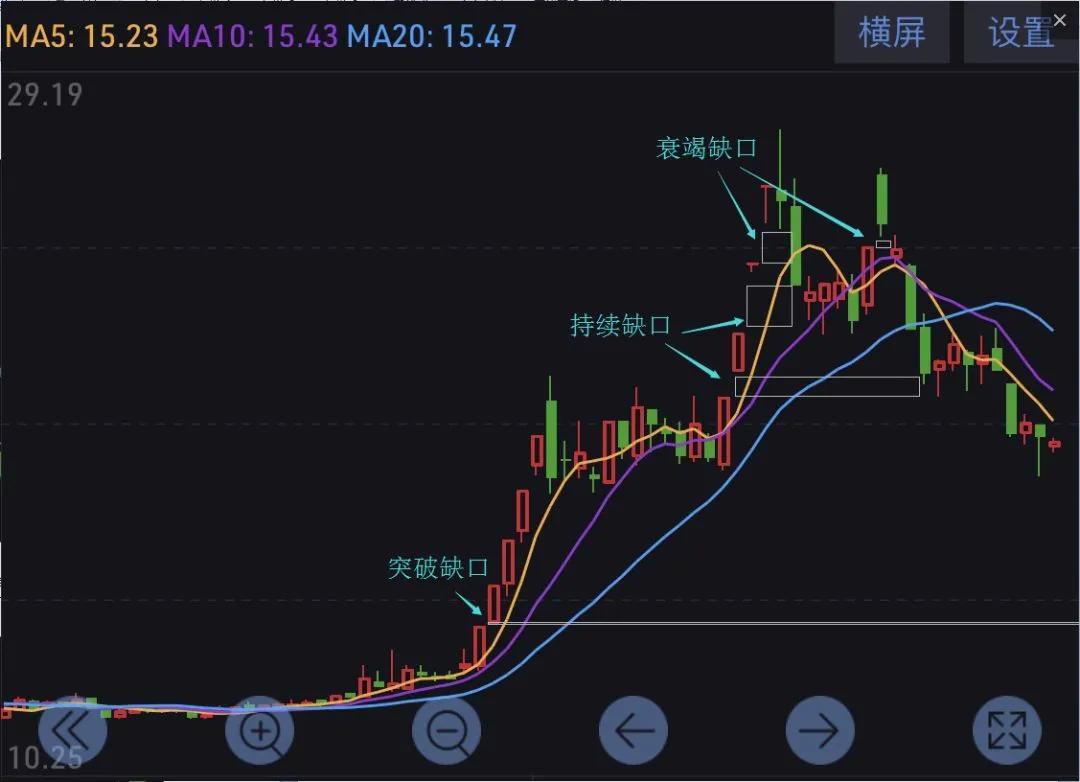Viewport: 1080px width, 782px height.
Task: Open chart 设置 settings
Action: tap(1020, 32)
